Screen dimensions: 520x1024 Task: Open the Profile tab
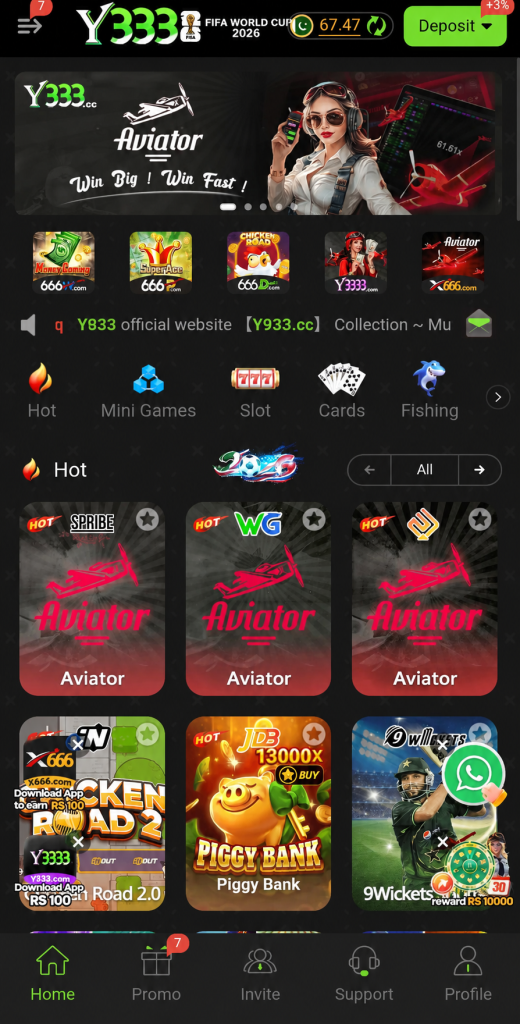tap(468, 974)
